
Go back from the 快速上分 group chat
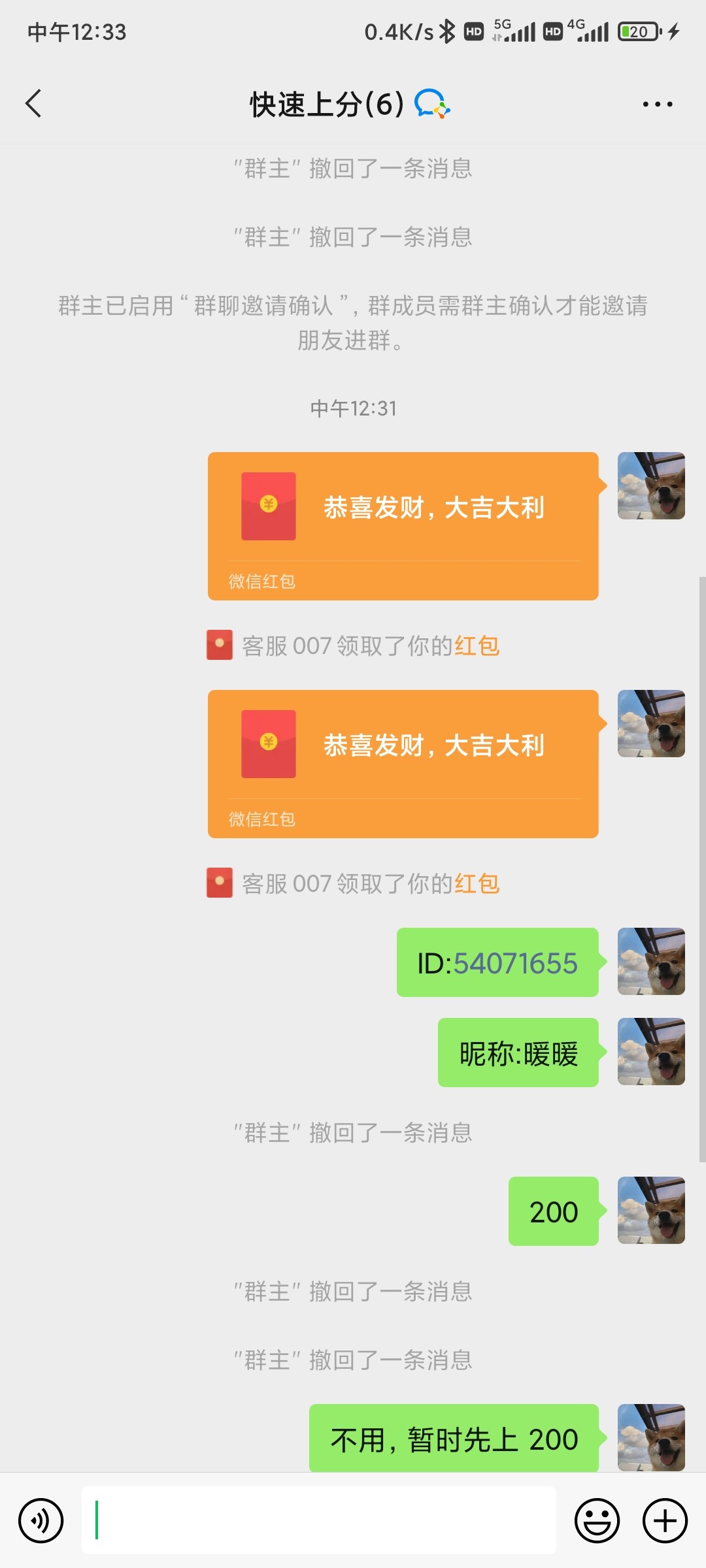click(x=34, y=104)
